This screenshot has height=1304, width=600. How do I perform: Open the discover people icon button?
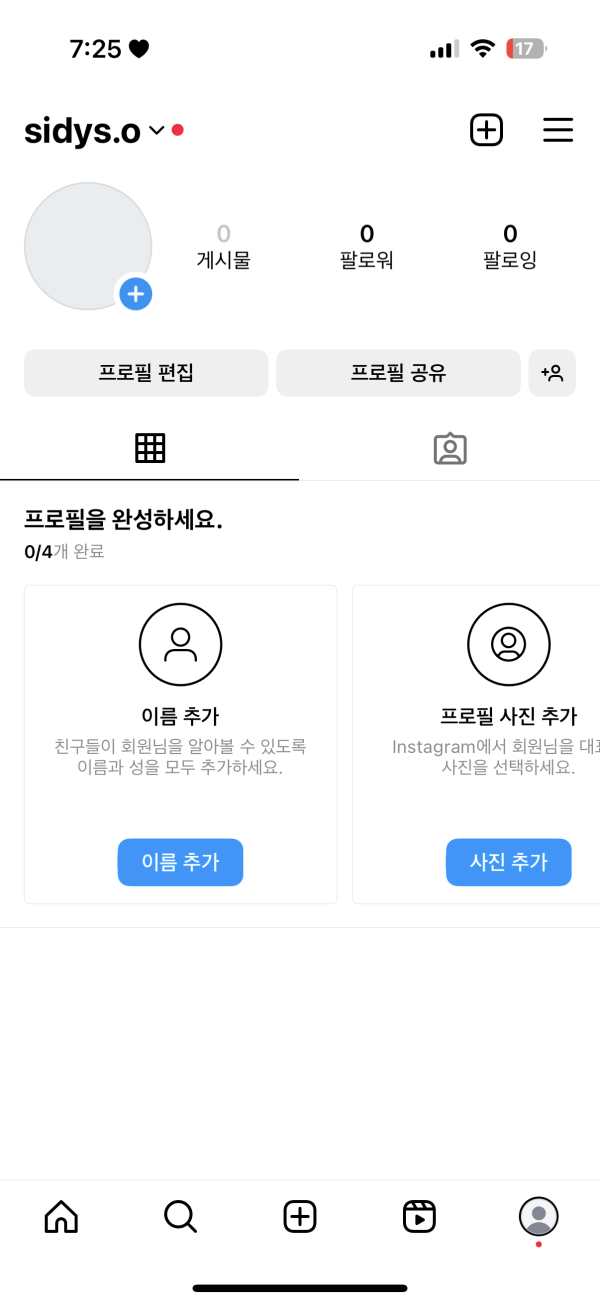tap(552, 373)
